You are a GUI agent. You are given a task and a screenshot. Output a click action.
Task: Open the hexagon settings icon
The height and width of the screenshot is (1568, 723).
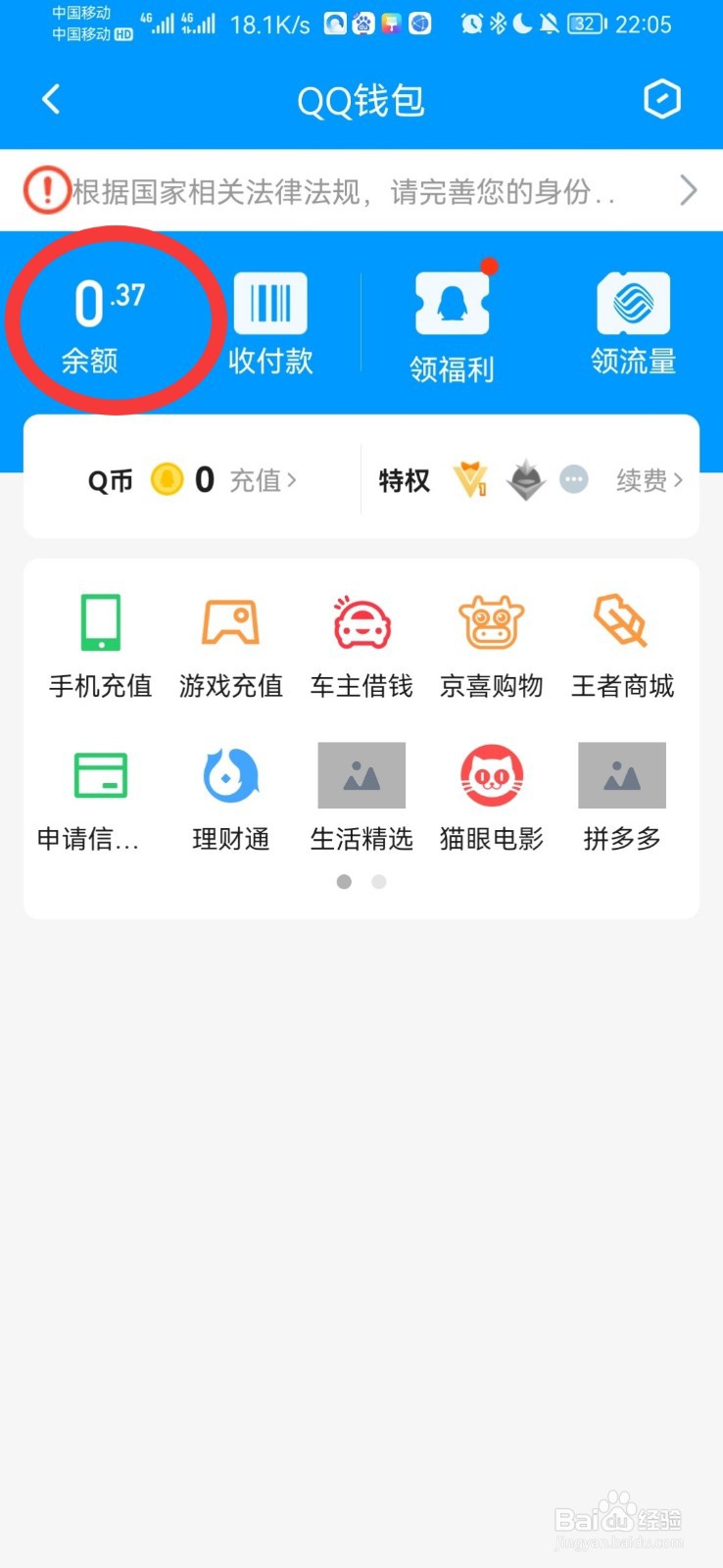click(x=662, y=99)
